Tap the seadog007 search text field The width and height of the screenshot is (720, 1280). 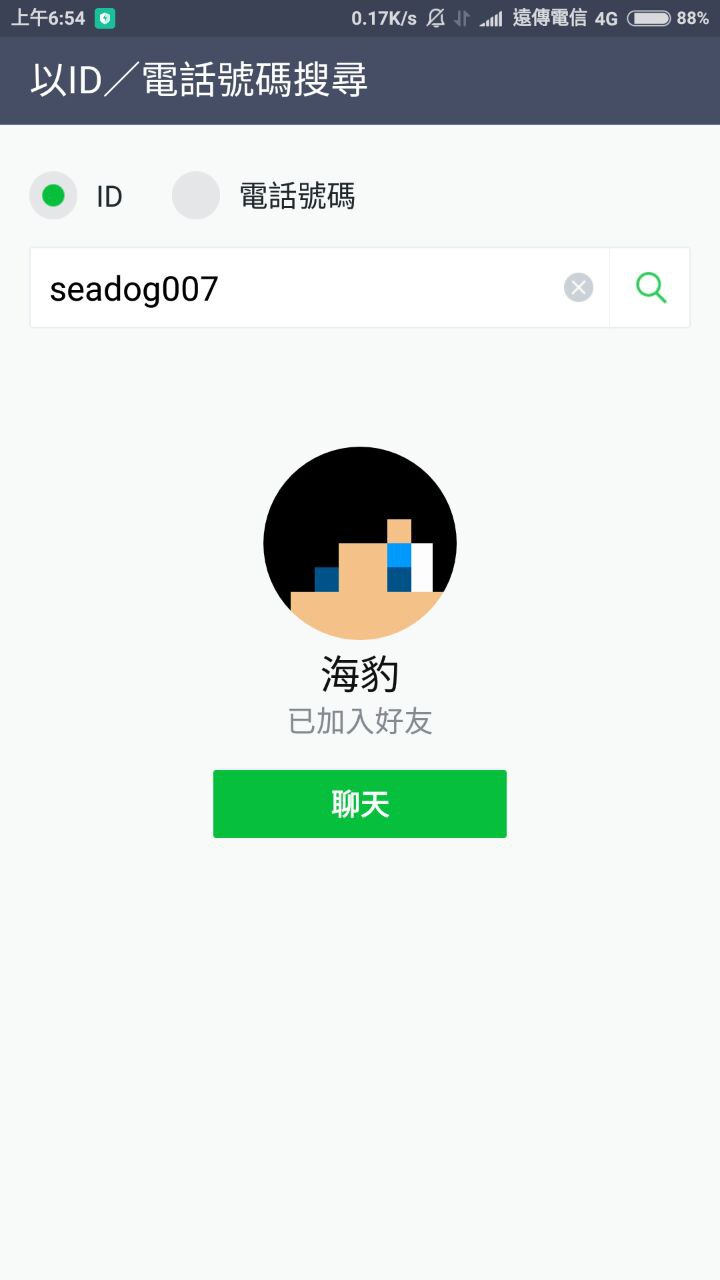click(300, 289)
